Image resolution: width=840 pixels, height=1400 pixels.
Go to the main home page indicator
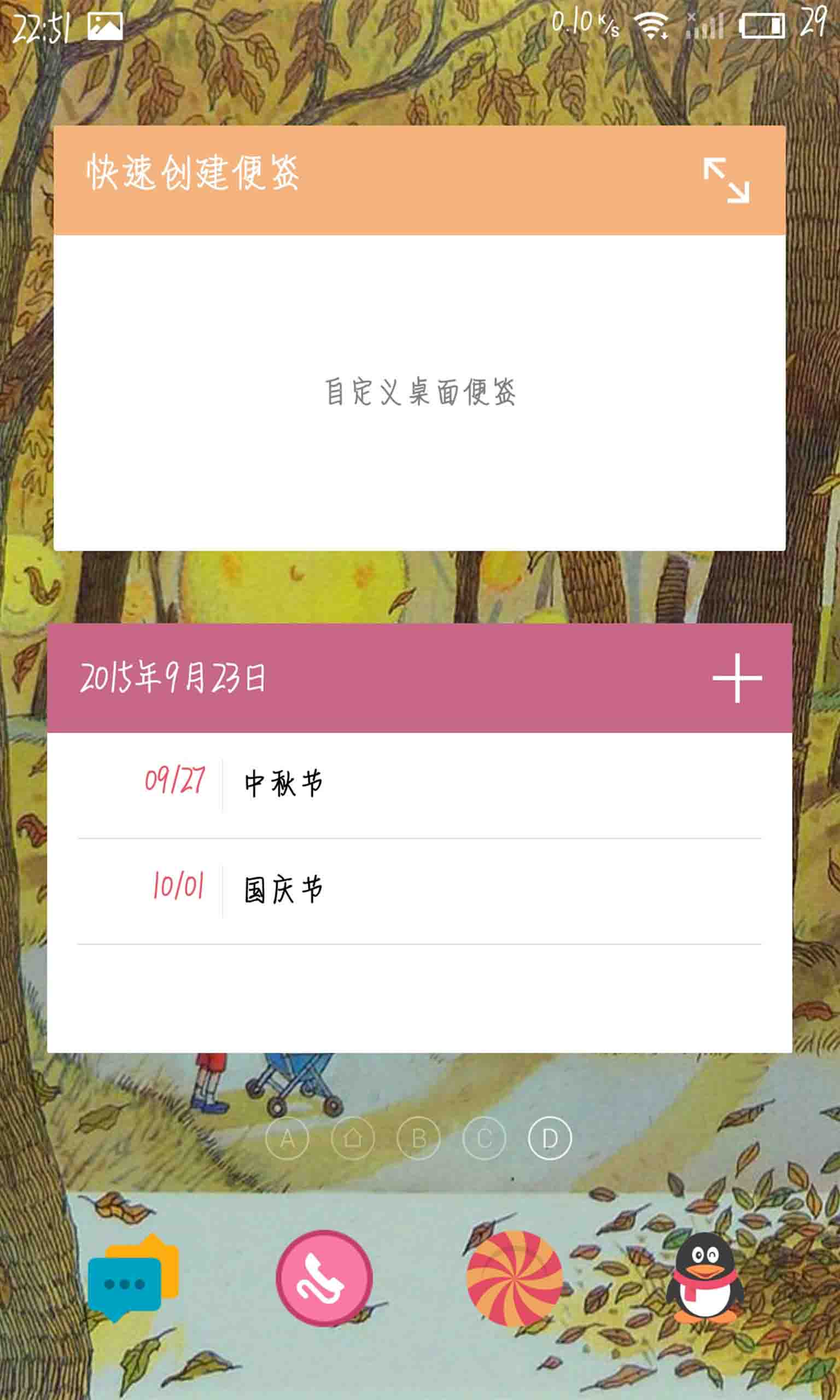(x=353, y=1138)
